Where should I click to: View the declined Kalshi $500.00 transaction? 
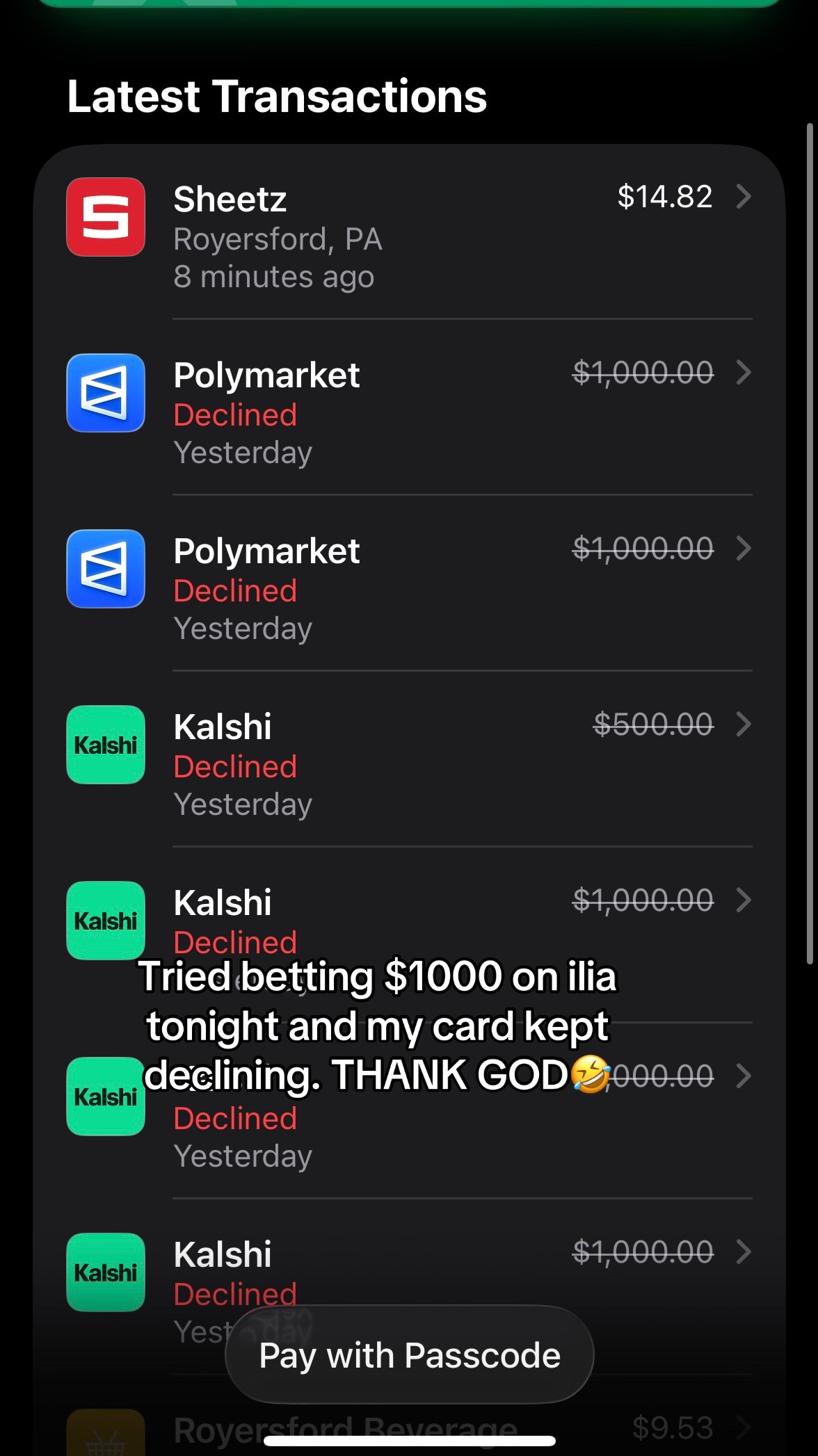tap(409, 759)
